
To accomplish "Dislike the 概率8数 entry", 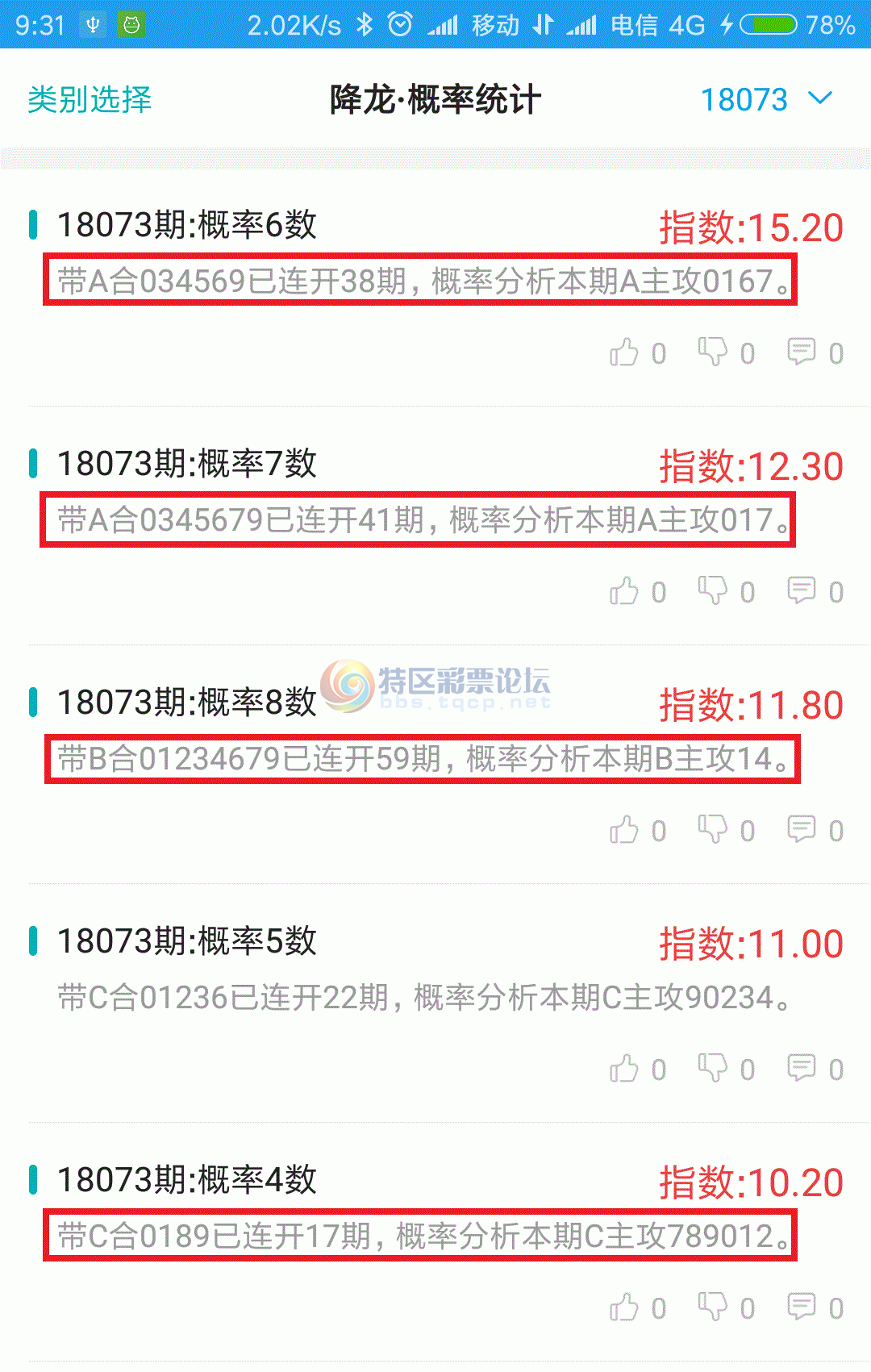I will [x=713, y=829].
